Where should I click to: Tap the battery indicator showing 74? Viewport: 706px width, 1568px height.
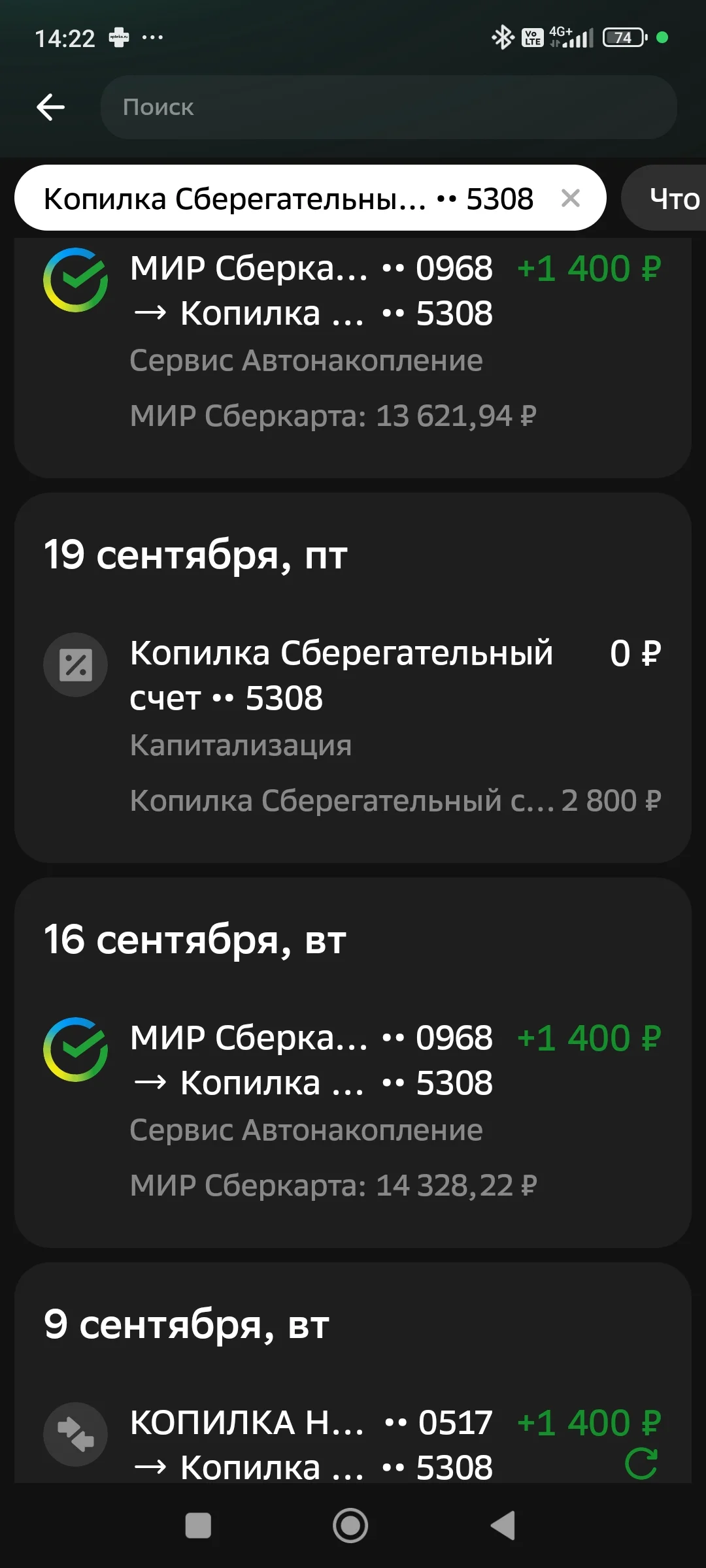coord(620,37)
